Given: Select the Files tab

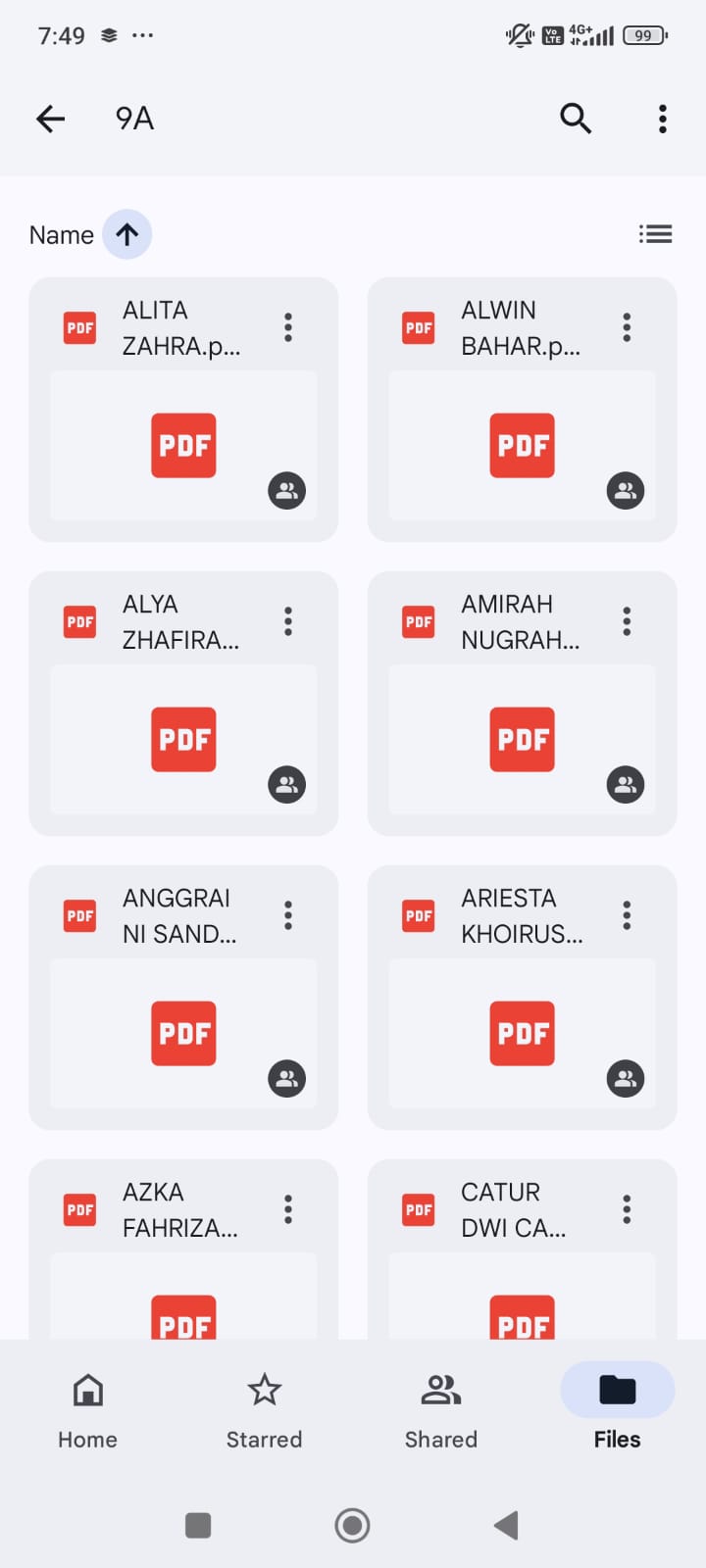Looking at the screenshot, I should [x=618, y=1410].
